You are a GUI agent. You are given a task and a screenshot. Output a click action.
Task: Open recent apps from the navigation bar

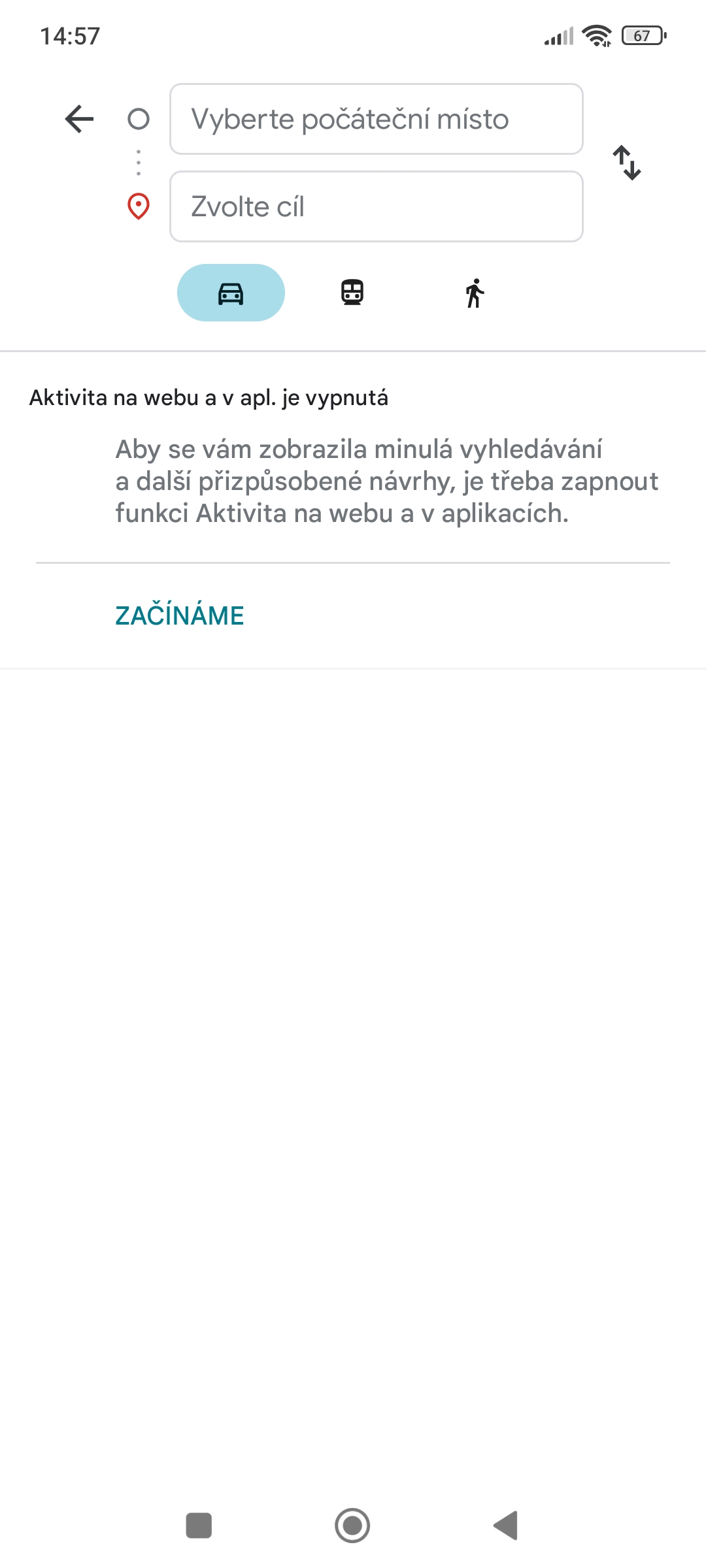[x=199, y=1526]
